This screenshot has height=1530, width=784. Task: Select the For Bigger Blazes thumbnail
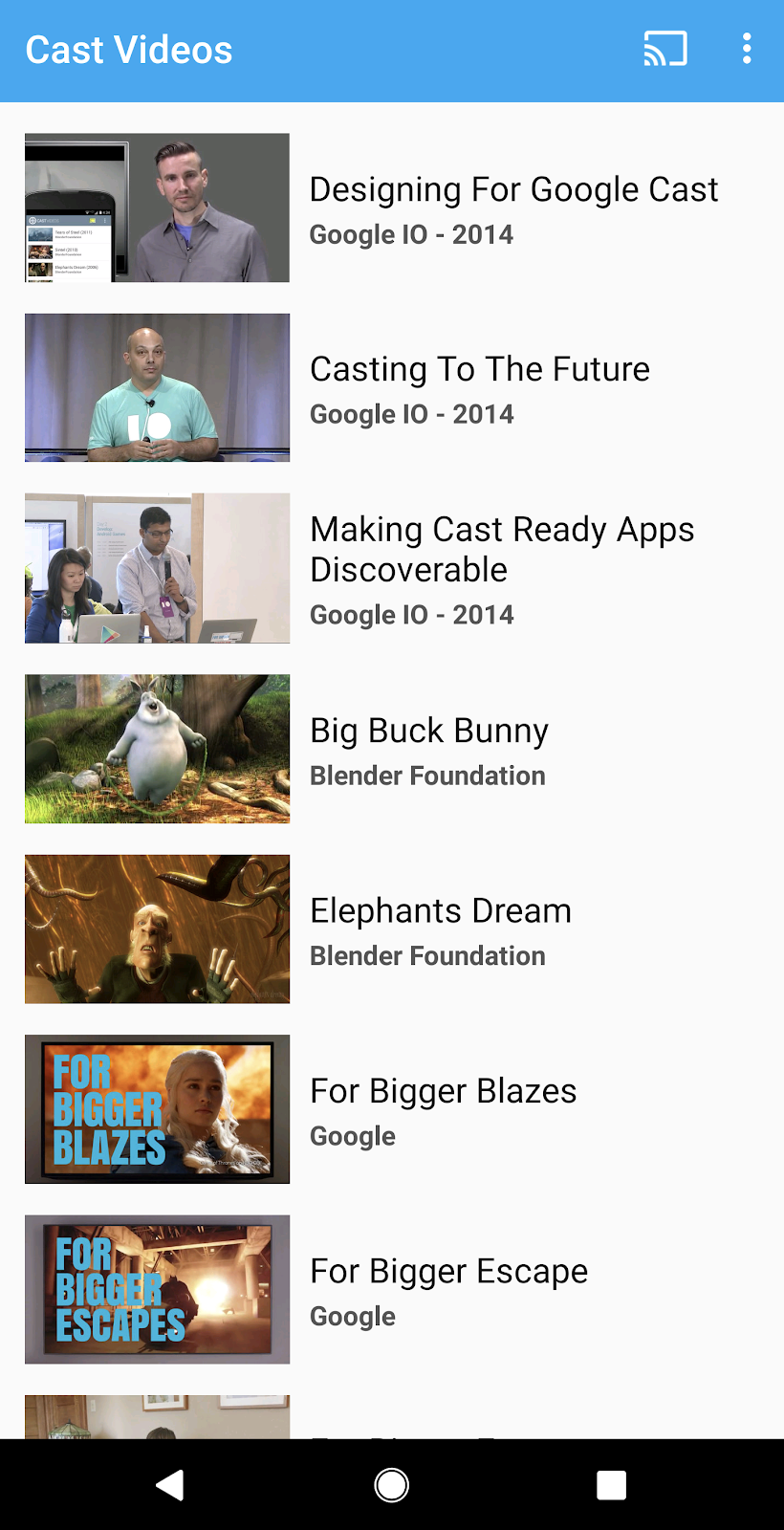pos(156,1109)
